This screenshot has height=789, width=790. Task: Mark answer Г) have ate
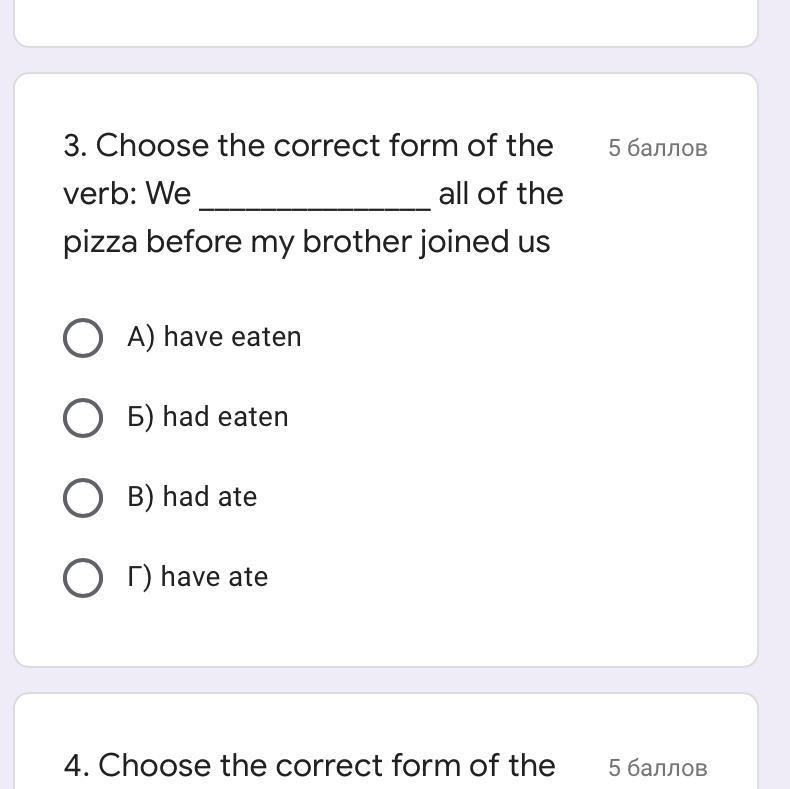pyautogui.click(x=83, y=578)
